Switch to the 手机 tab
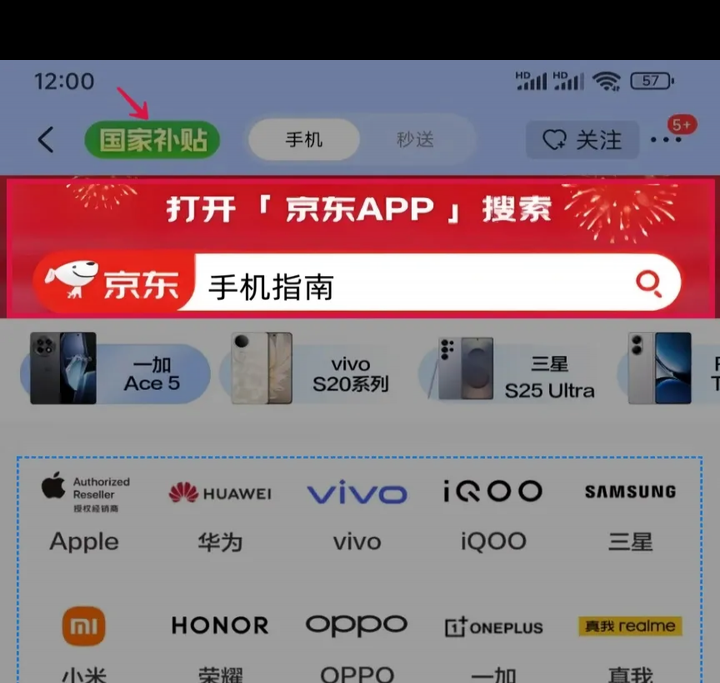 click(304, 140)
